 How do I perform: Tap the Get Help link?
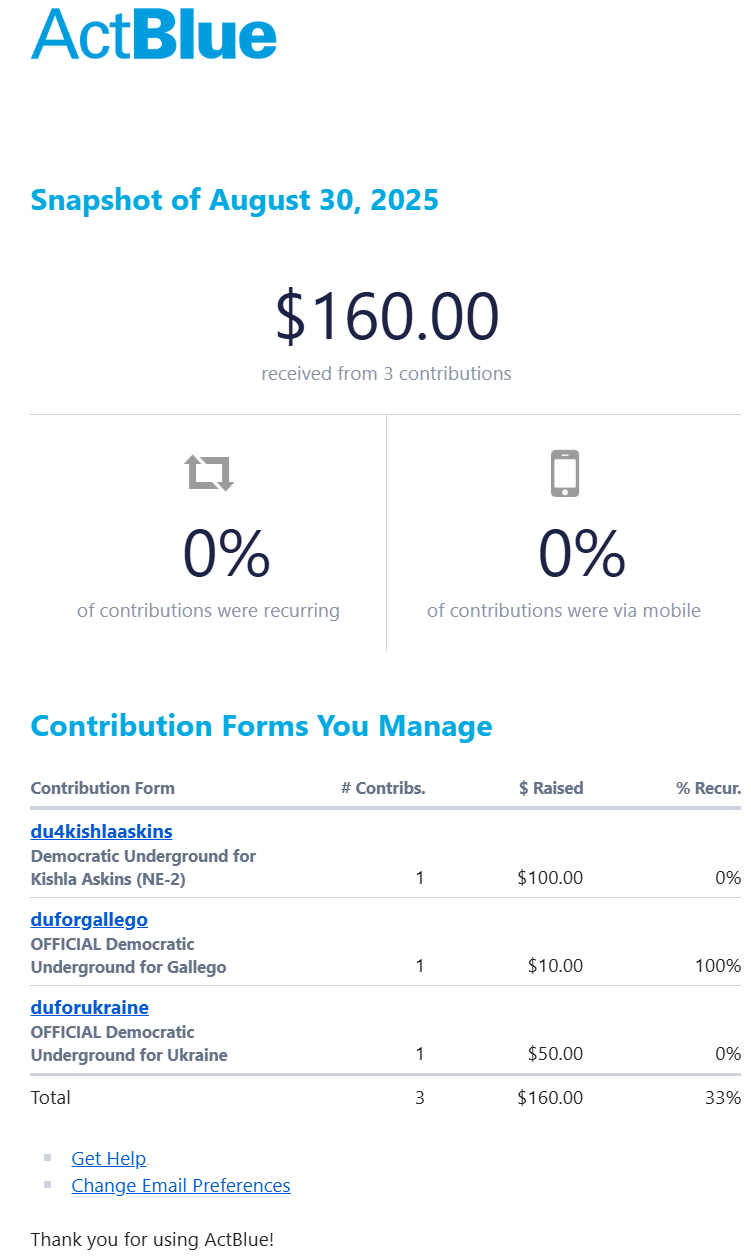(108, 1158)
